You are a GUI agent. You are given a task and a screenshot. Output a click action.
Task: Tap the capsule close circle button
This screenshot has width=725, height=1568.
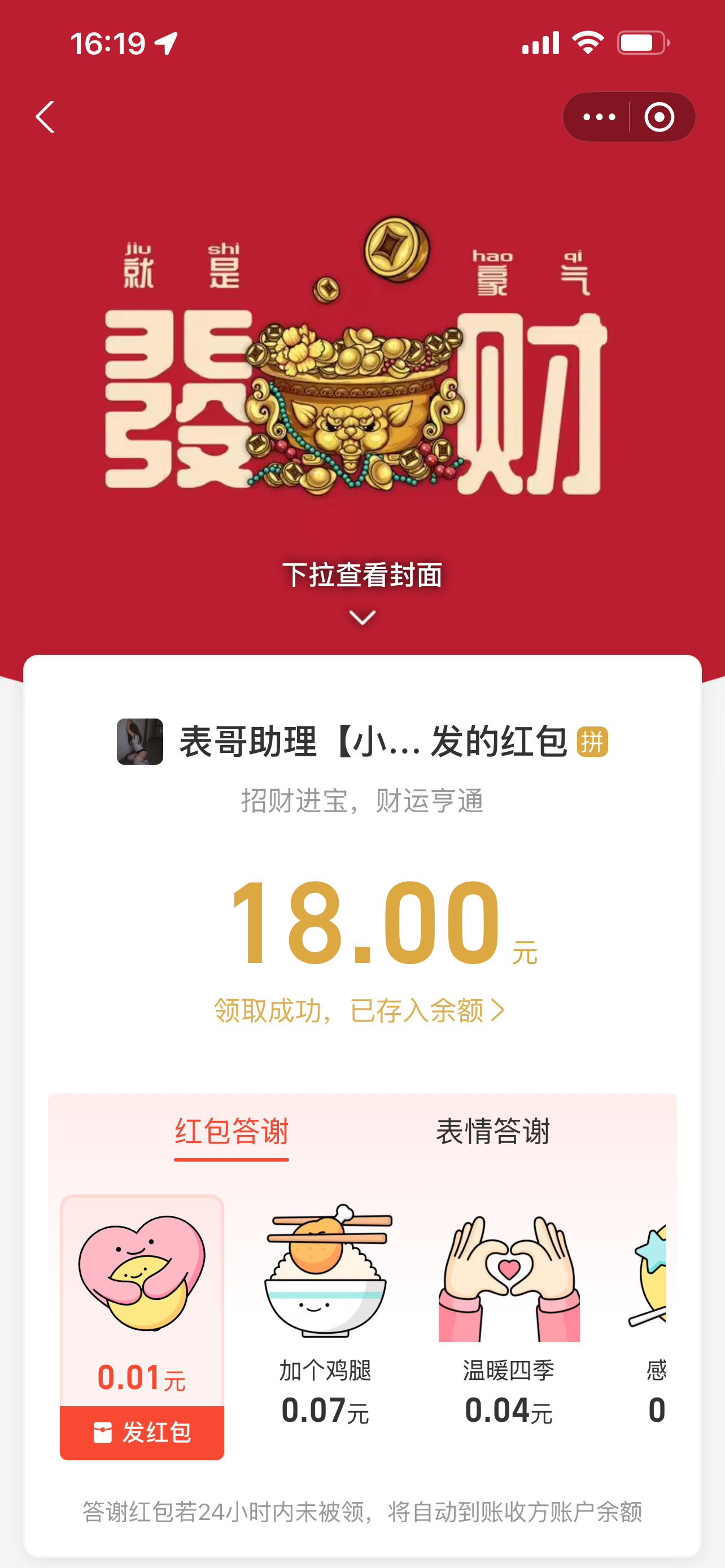[660, 117]
